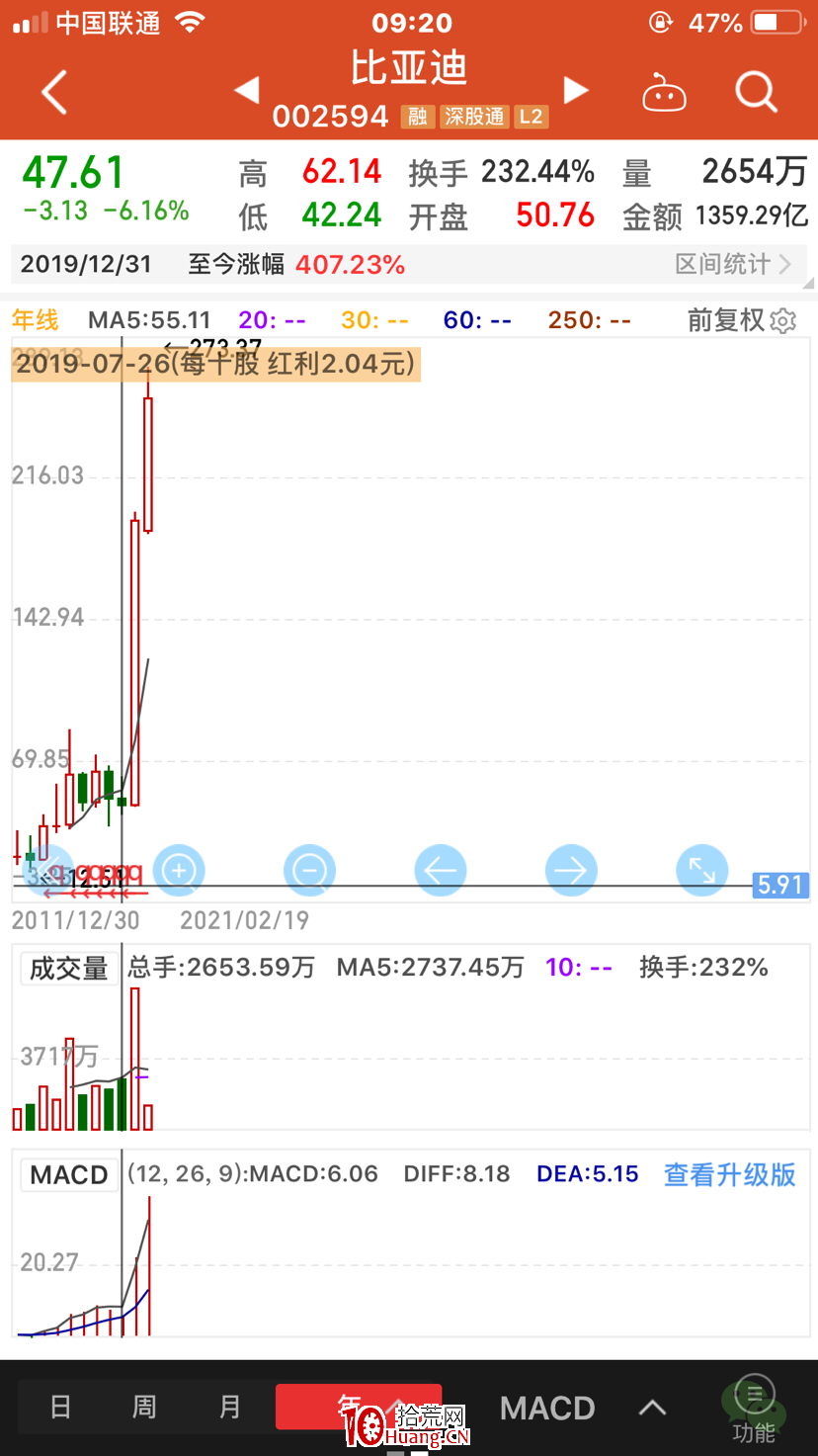Switch to the 日 daily chart tab
Viewport: 818px width, 1456px height.
pos(60,1406)
